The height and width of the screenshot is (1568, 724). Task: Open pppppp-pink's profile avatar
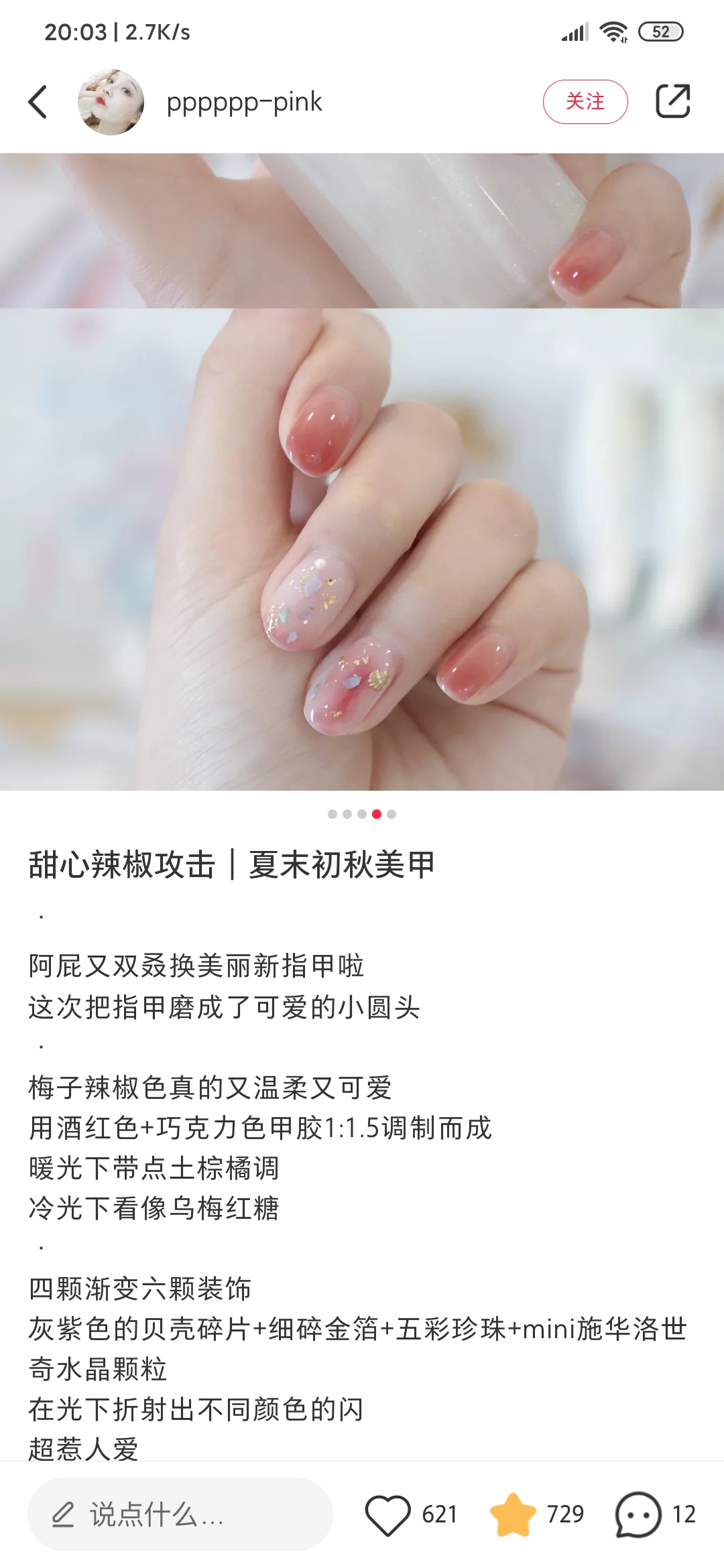pos(111,102)
